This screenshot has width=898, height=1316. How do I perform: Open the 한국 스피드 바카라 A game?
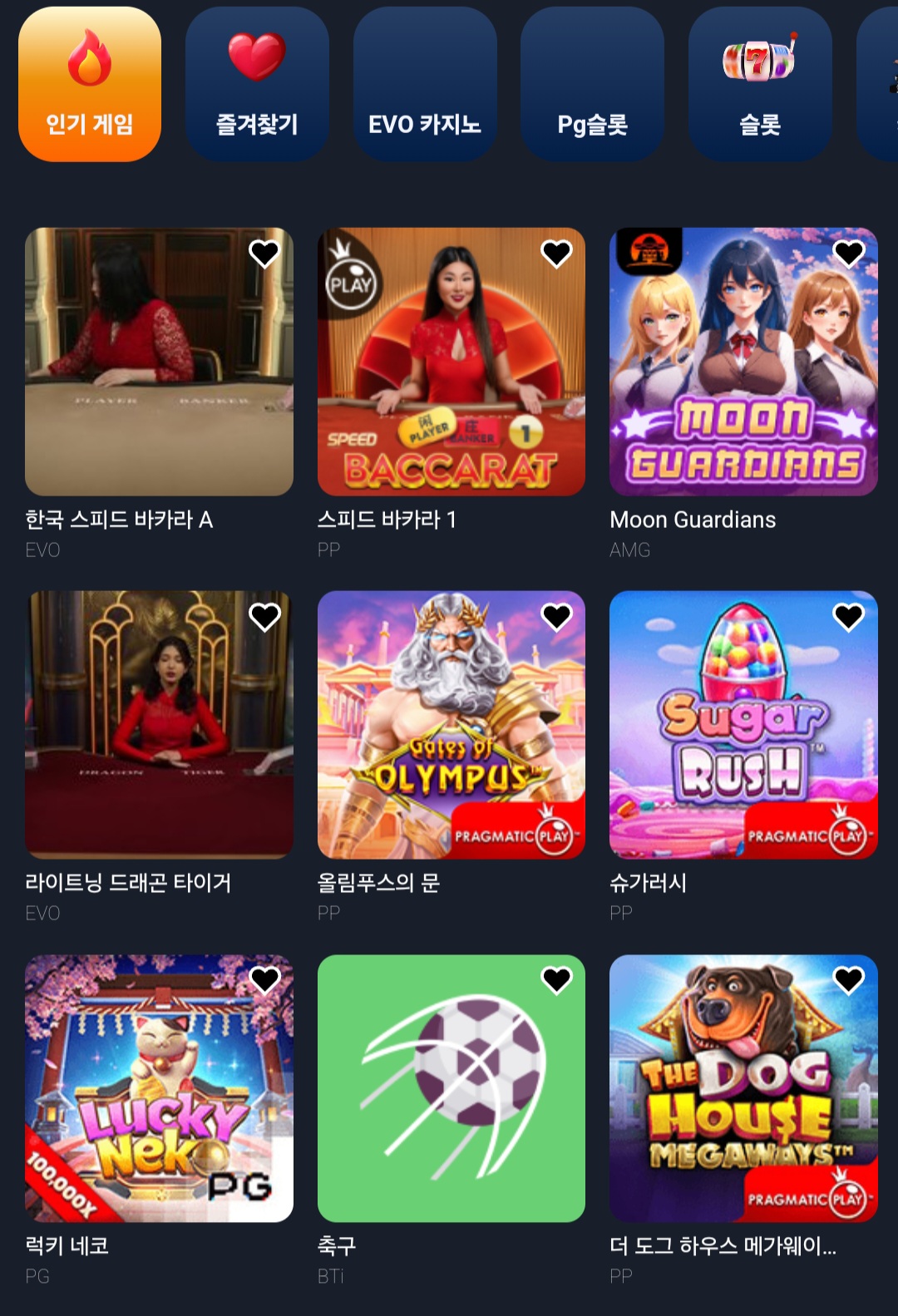coord(159,362)
